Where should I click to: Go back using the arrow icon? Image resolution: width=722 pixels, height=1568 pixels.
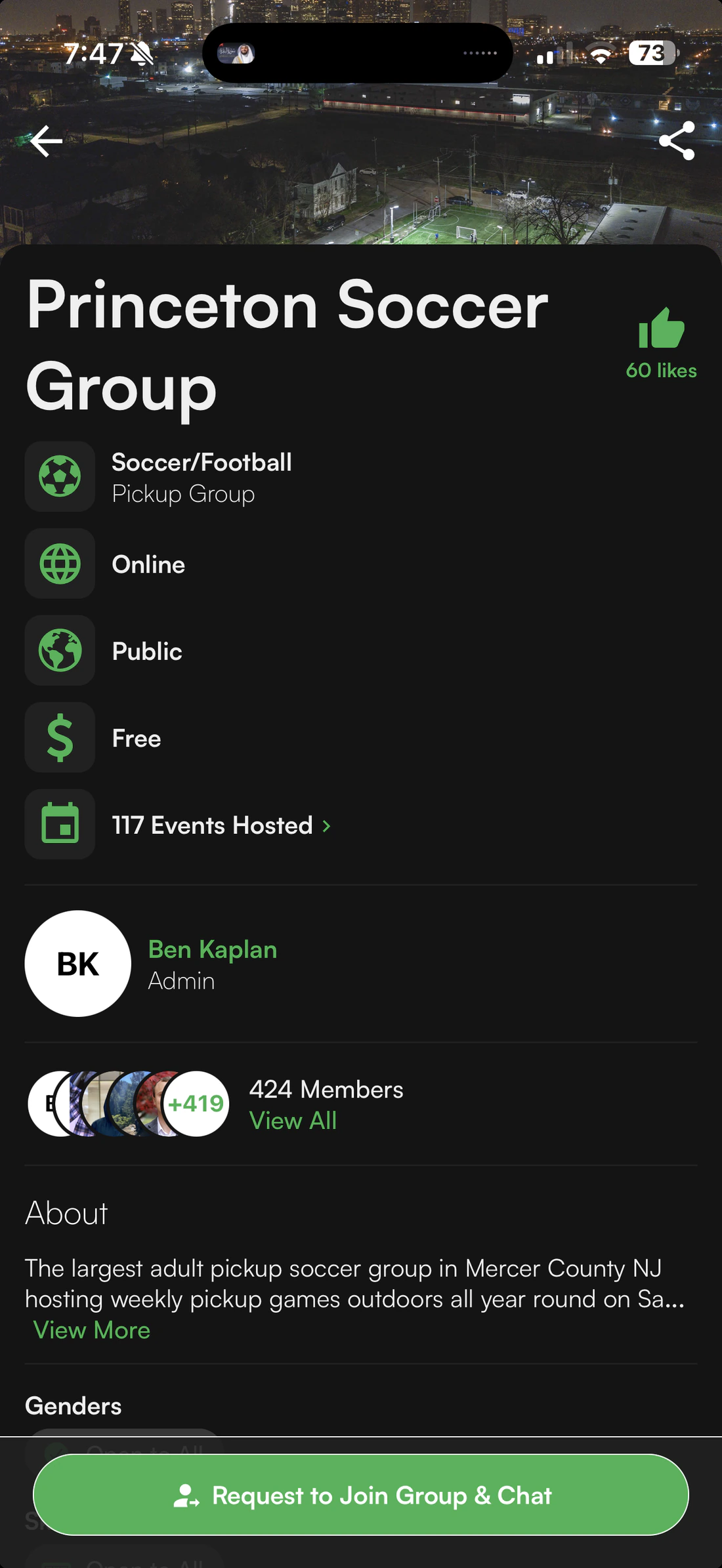click(x=47, y=141)
